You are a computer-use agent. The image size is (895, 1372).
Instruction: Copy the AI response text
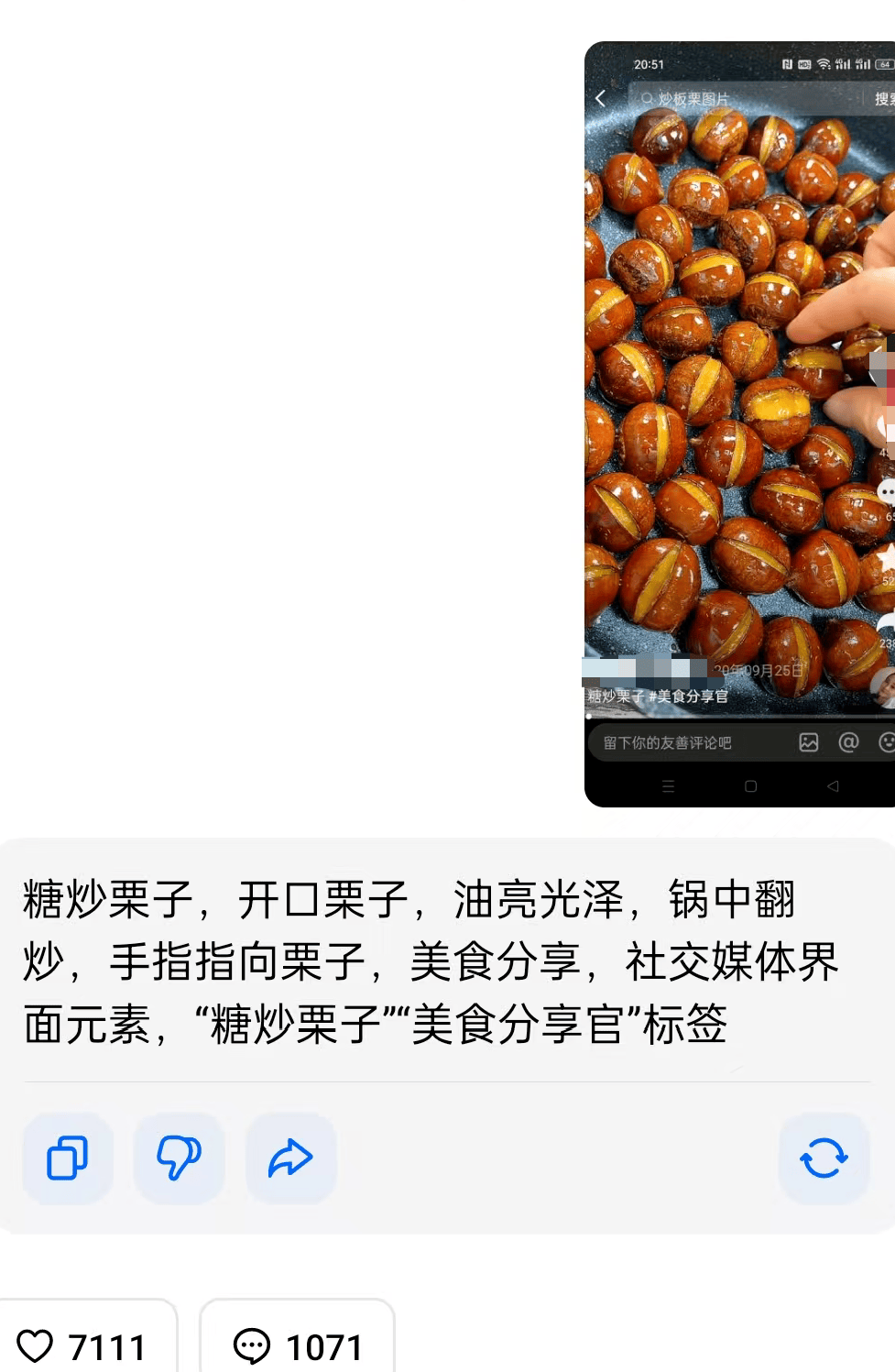point(68,1158)
